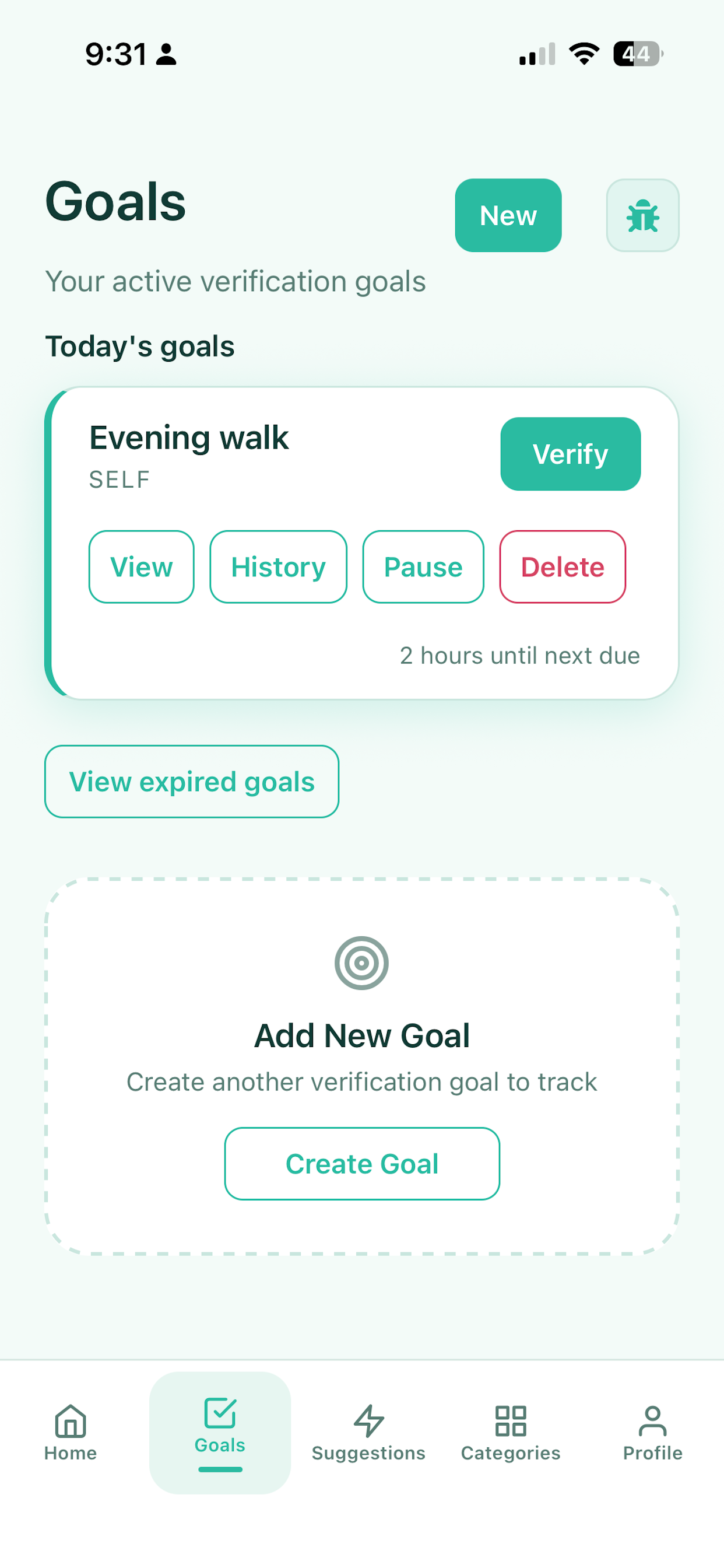724x1568 pixels.
Task: Tap the battery indicator in the status bar
Action: [x=635, y=54]
